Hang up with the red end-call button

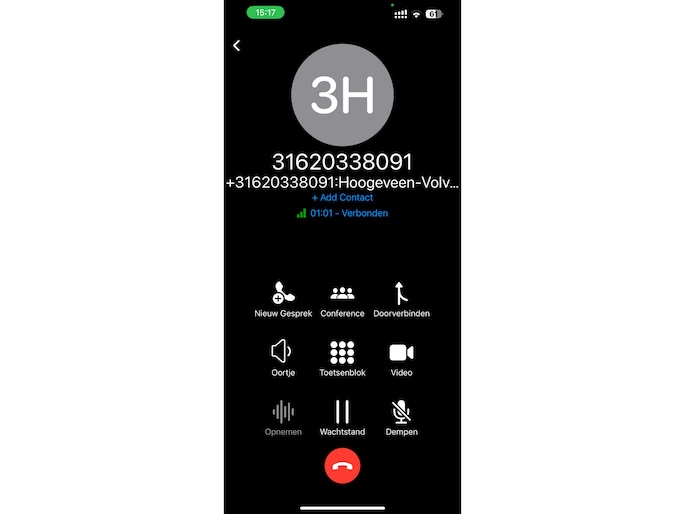(x=342, y=466)
